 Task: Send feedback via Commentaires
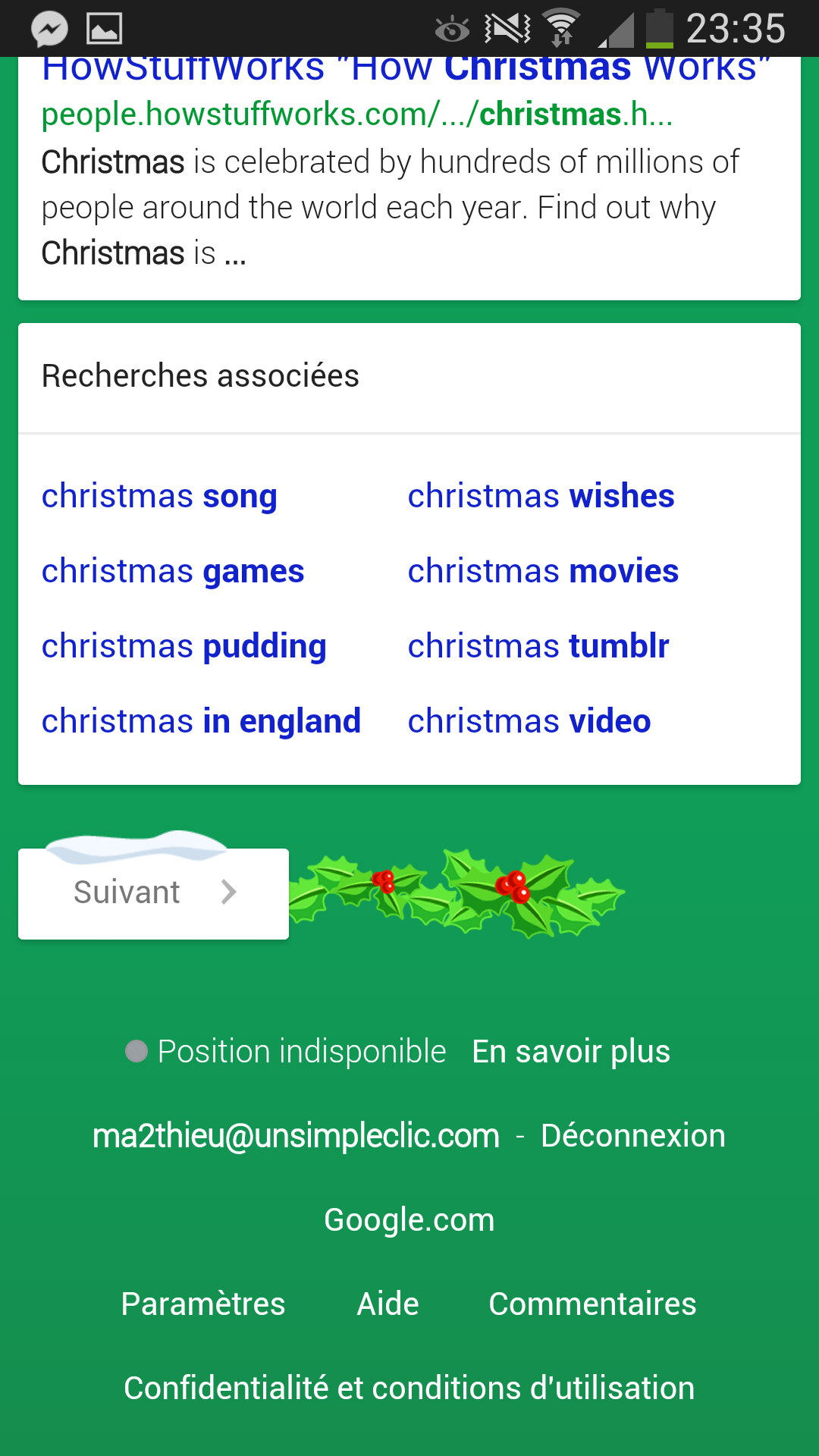592,1304
